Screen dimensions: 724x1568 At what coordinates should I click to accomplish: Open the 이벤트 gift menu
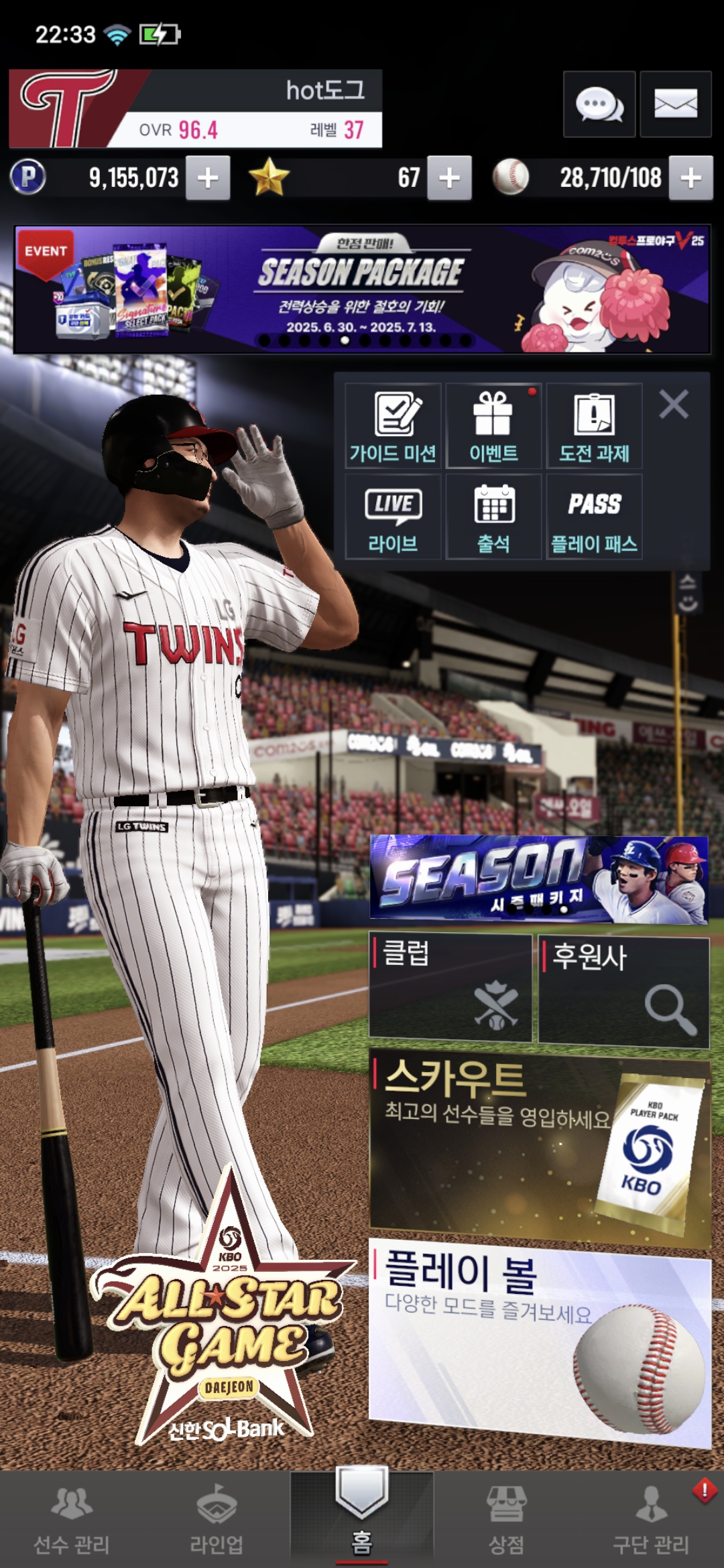click(x=493, y=426)
